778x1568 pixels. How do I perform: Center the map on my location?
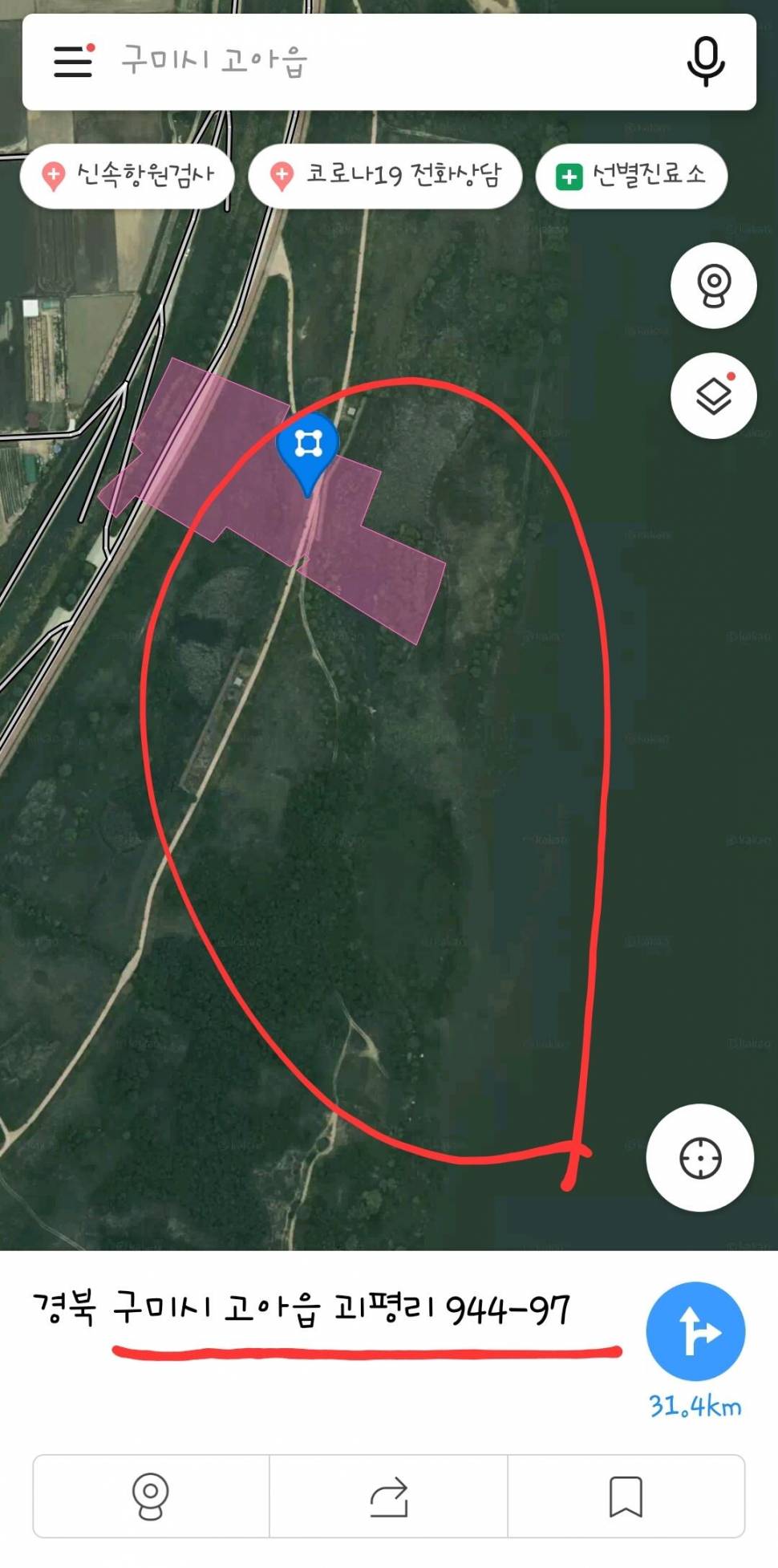(x=699, y=1158)
